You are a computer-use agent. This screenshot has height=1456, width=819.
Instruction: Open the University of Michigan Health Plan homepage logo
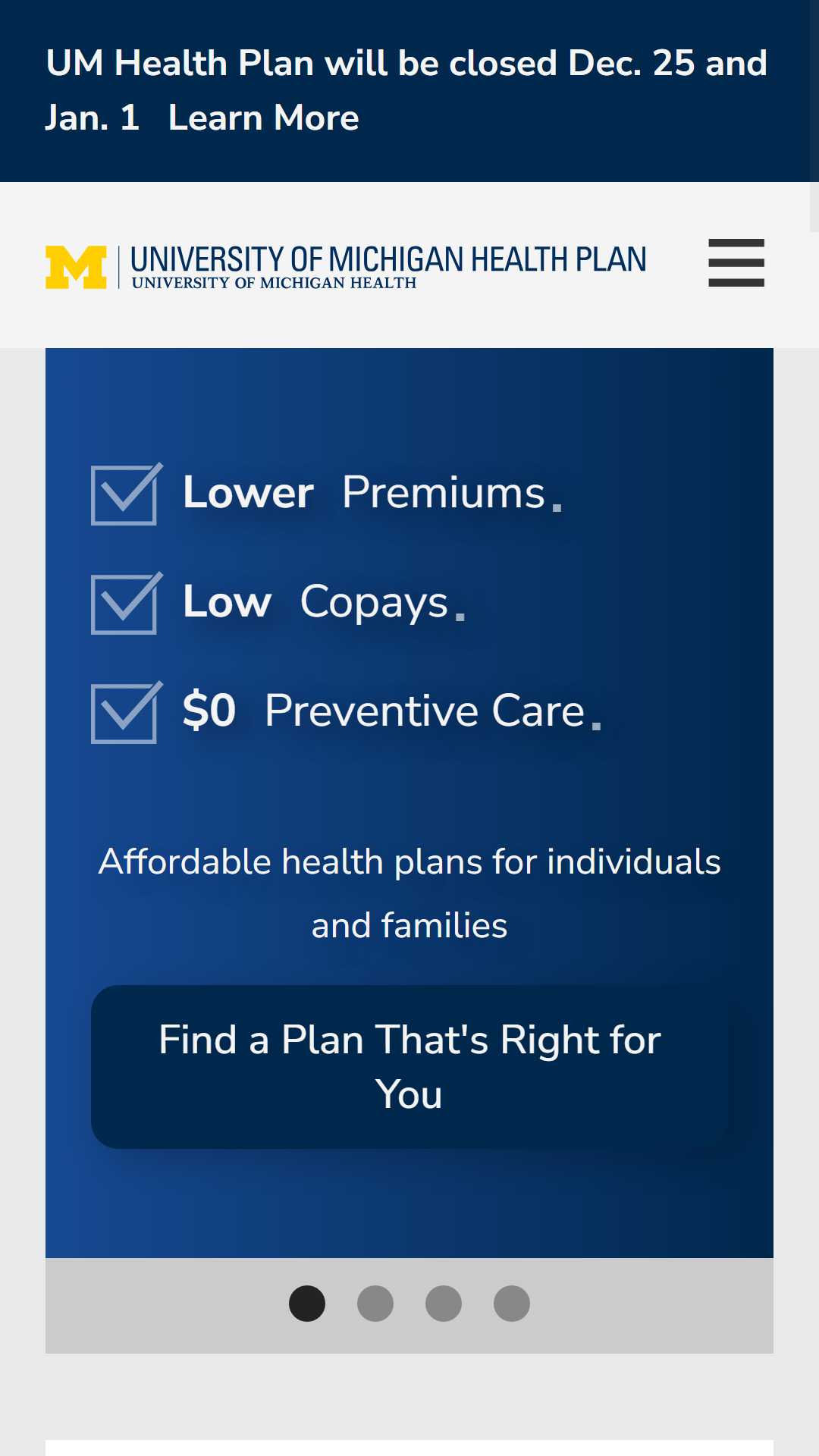pyautogui.click(x=346, y=266)
